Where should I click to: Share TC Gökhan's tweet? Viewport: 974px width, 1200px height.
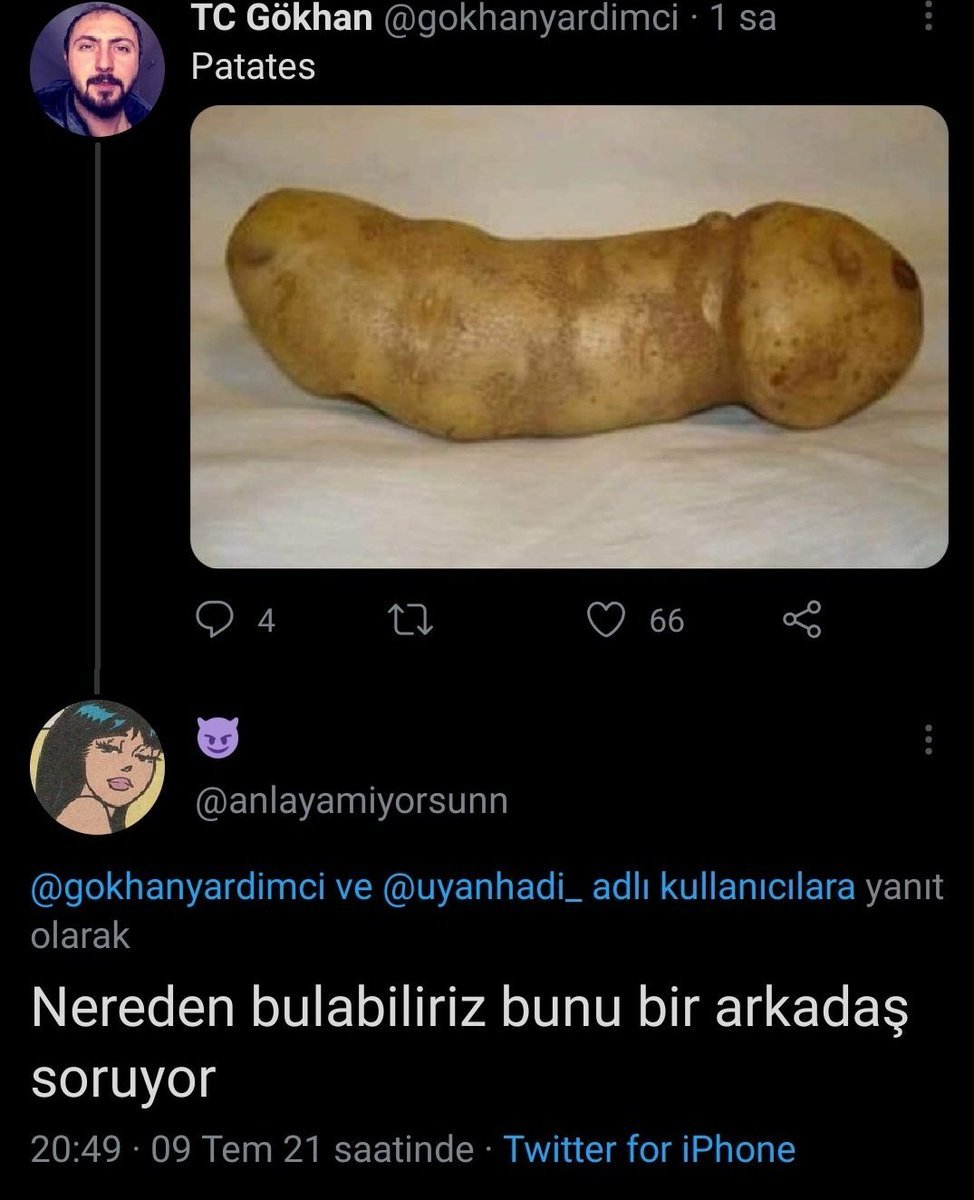pyautogui.click(x=802, y=621)
